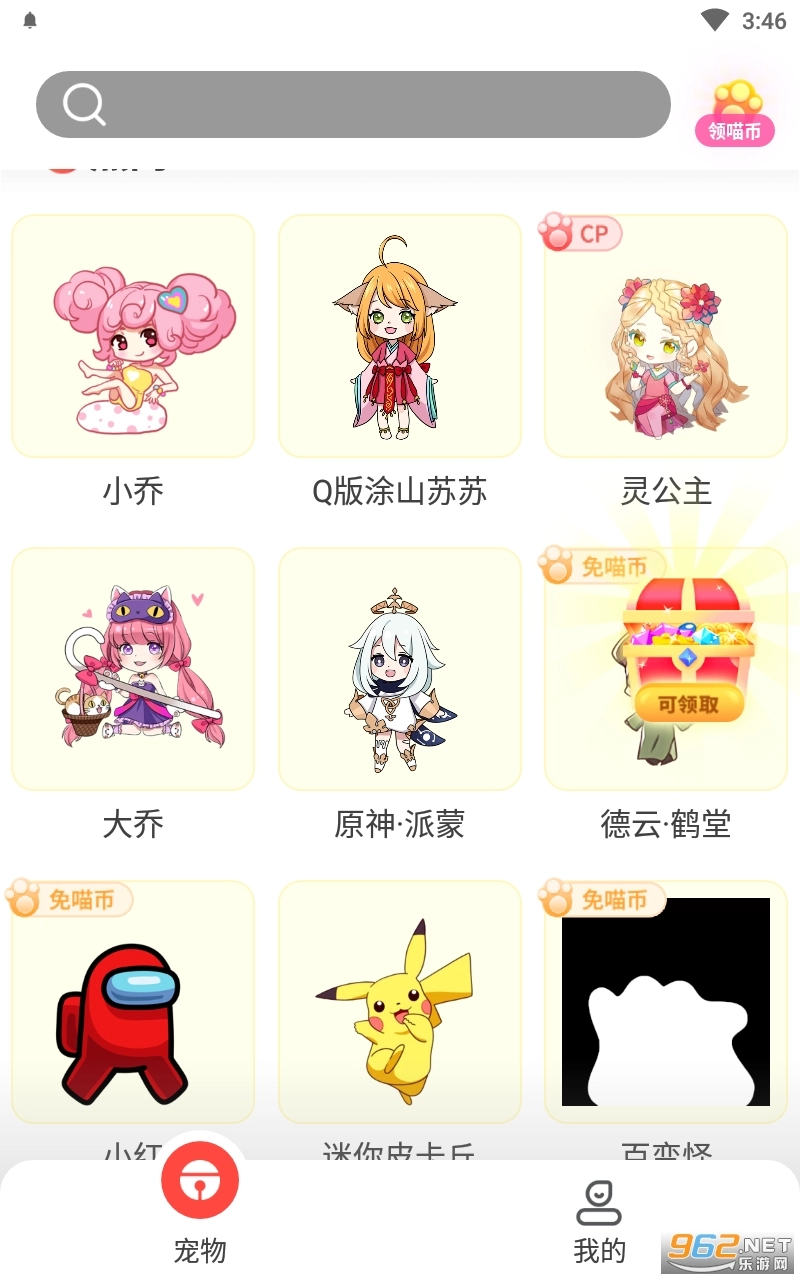This screenshot has width=800, height=1280.
Task: Tap the 大乔 pet card
Action: [132, 669]
